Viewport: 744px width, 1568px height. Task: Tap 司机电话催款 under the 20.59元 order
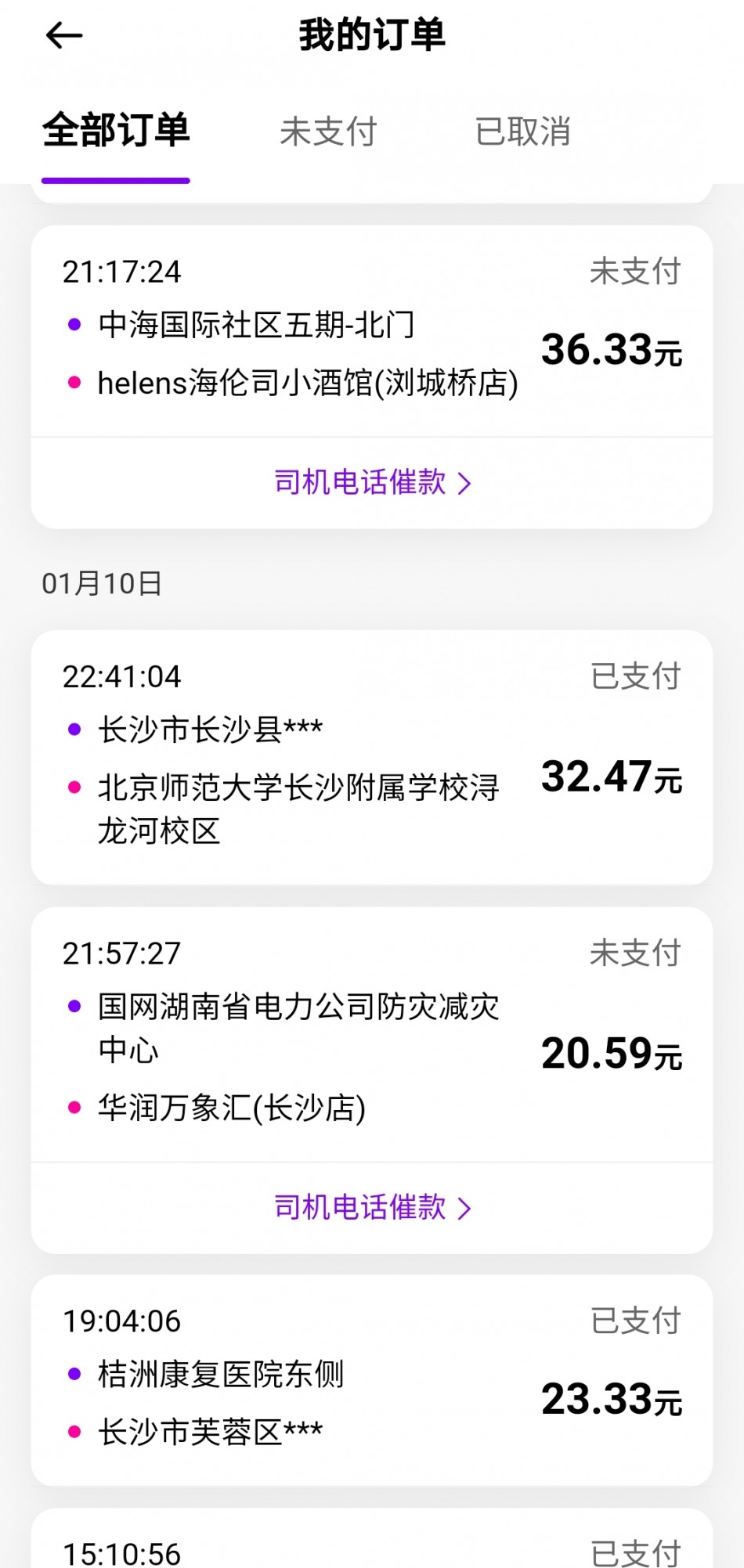372,1207
